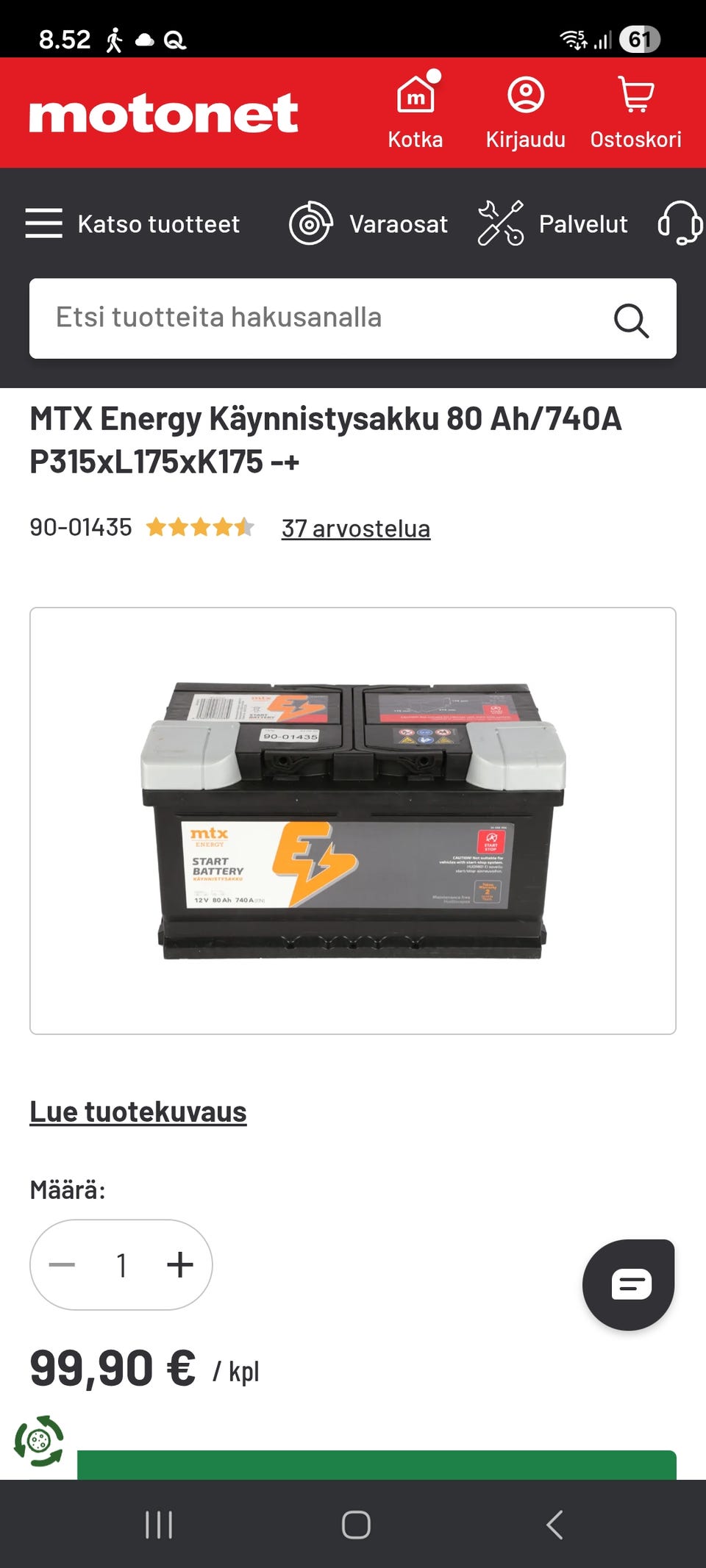Enlarge the battery product image
The height and width of the screenshot is (1568, 706).
pos(353,820)
